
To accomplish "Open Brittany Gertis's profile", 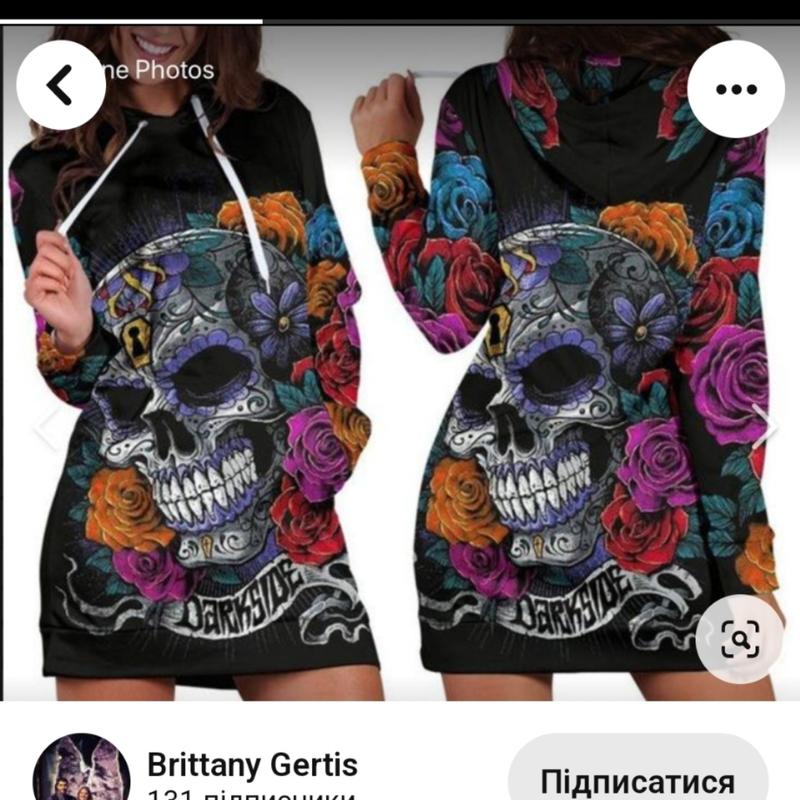I will pos(252,766).
